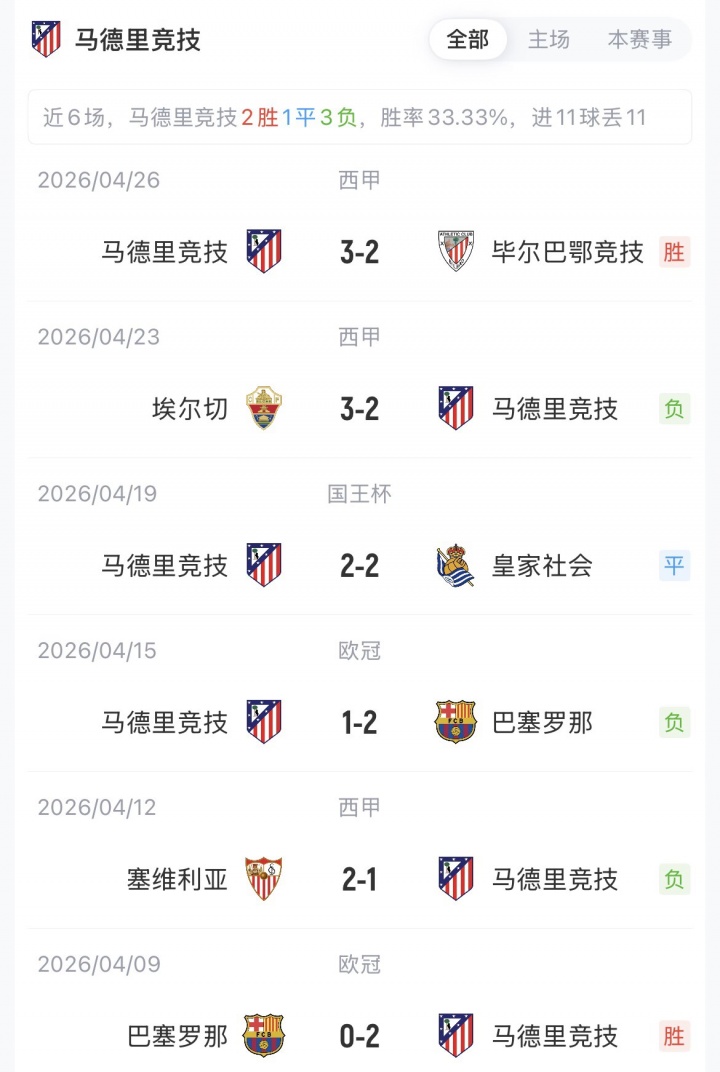Open the match against 毕尔巴鄂竞技
Viewport: 720px width, 1072px height.
click(x=360, y=252)
